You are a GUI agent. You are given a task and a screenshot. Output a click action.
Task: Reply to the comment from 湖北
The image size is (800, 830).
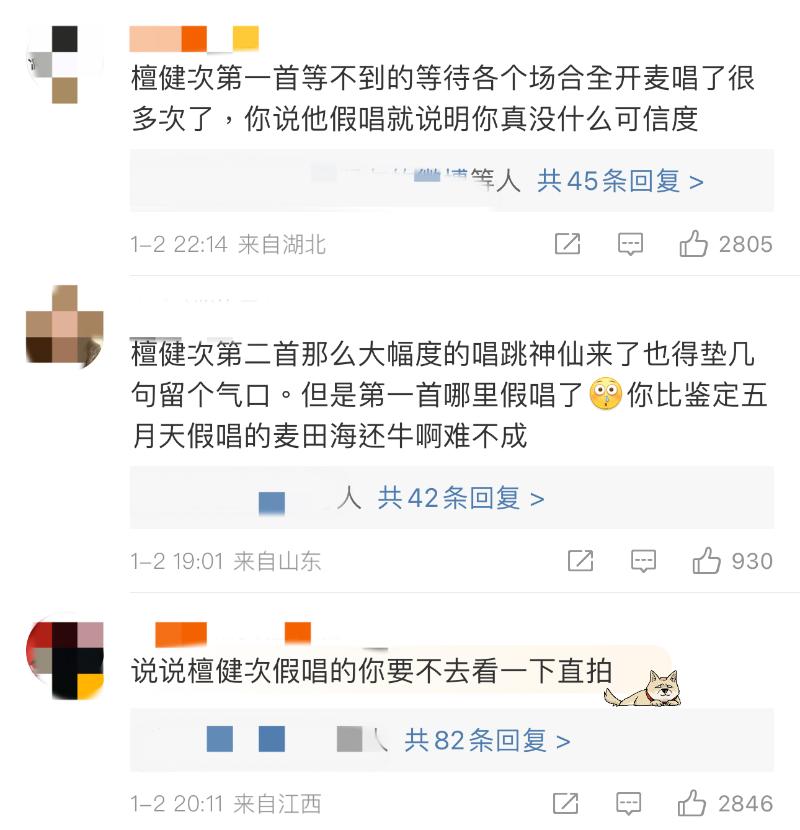(x=630, y=244)
